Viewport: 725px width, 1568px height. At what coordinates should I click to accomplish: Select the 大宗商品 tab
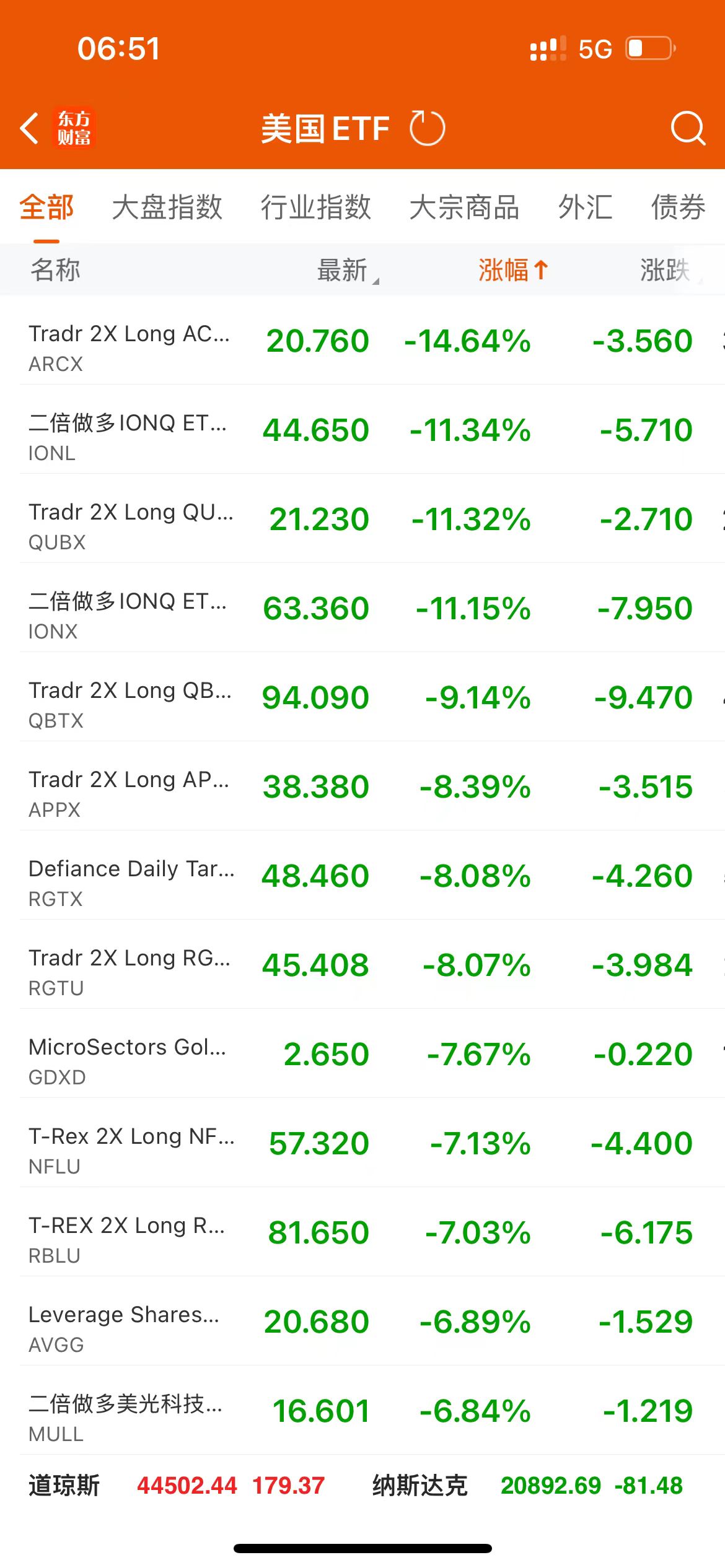[x=464, y=207]
